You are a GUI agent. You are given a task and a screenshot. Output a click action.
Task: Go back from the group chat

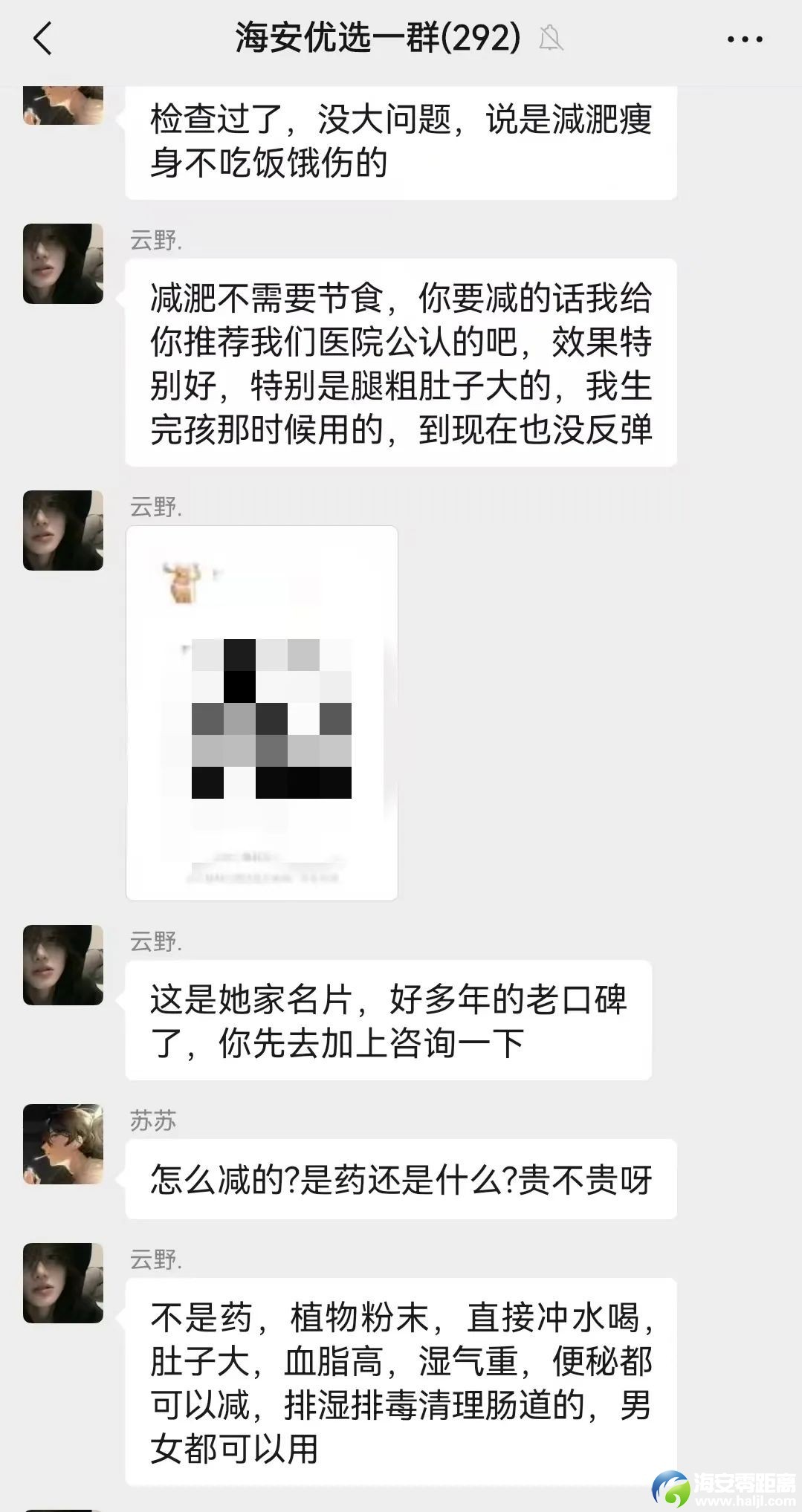click(x=42, y=38)
